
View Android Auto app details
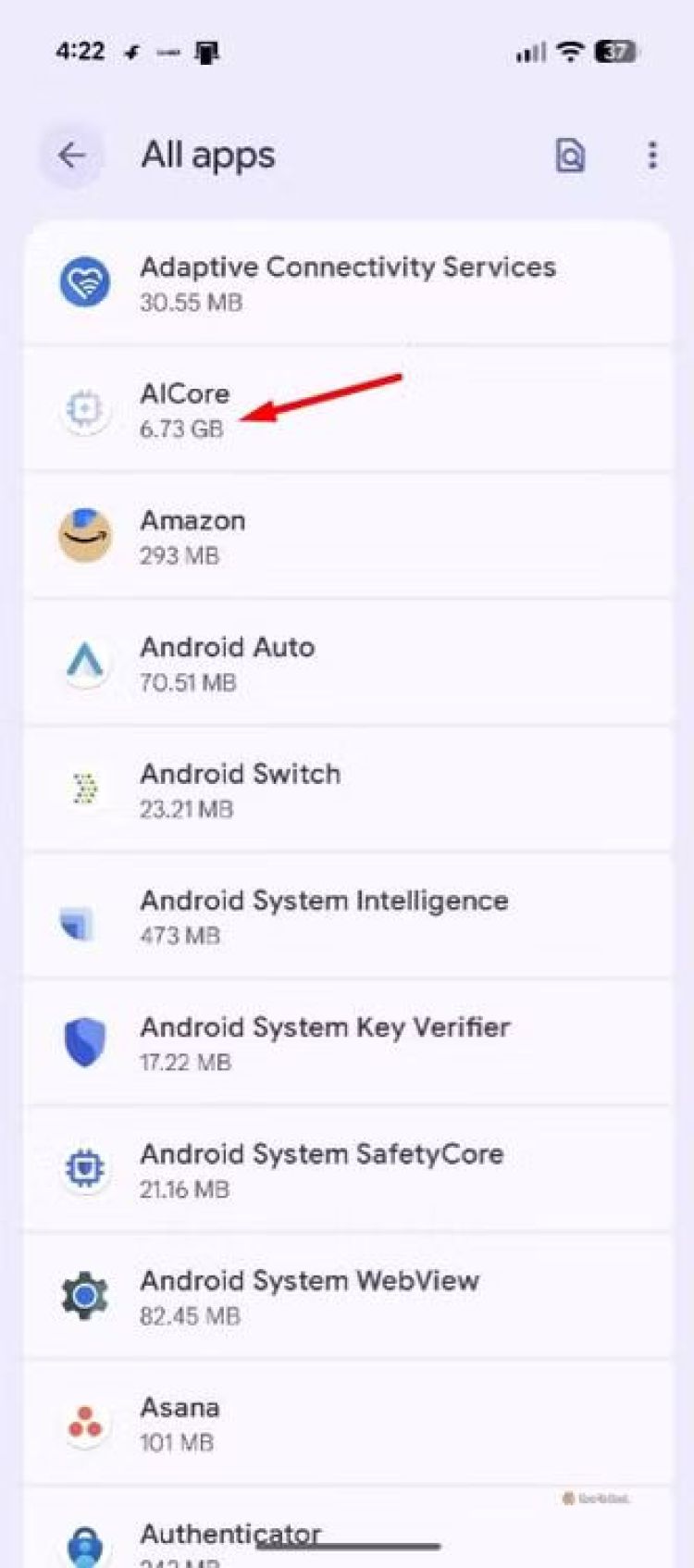[x=347, y=663]
